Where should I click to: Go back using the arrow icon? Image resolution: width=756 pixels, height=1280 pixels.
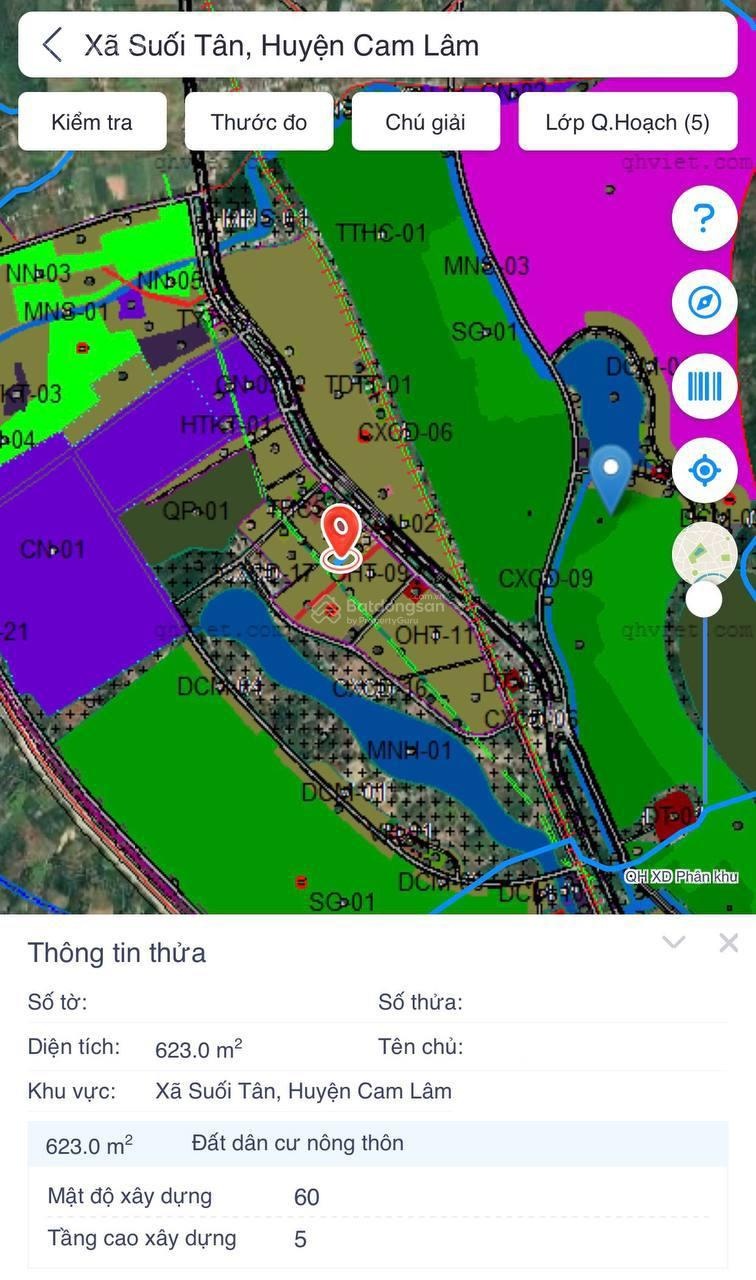(52, 45)
